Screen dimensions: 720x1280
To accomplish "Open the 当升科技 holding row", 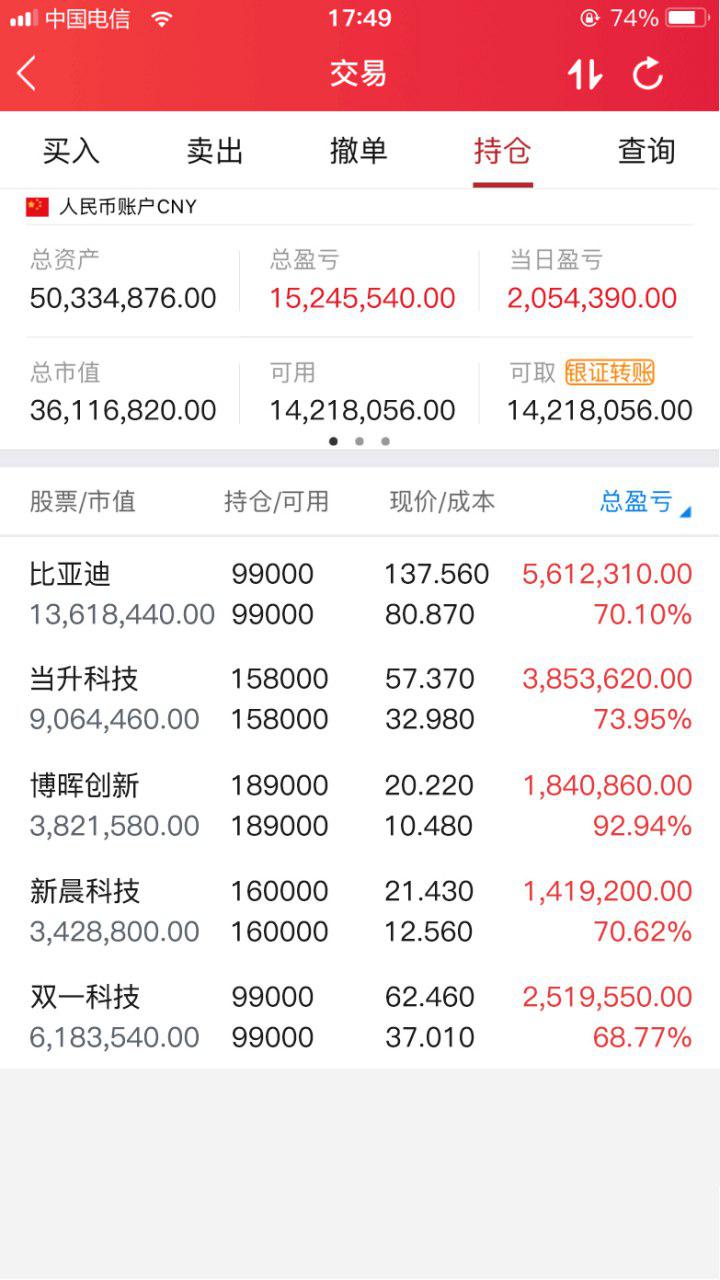I will pyautogui.click(x=360, y=699).
